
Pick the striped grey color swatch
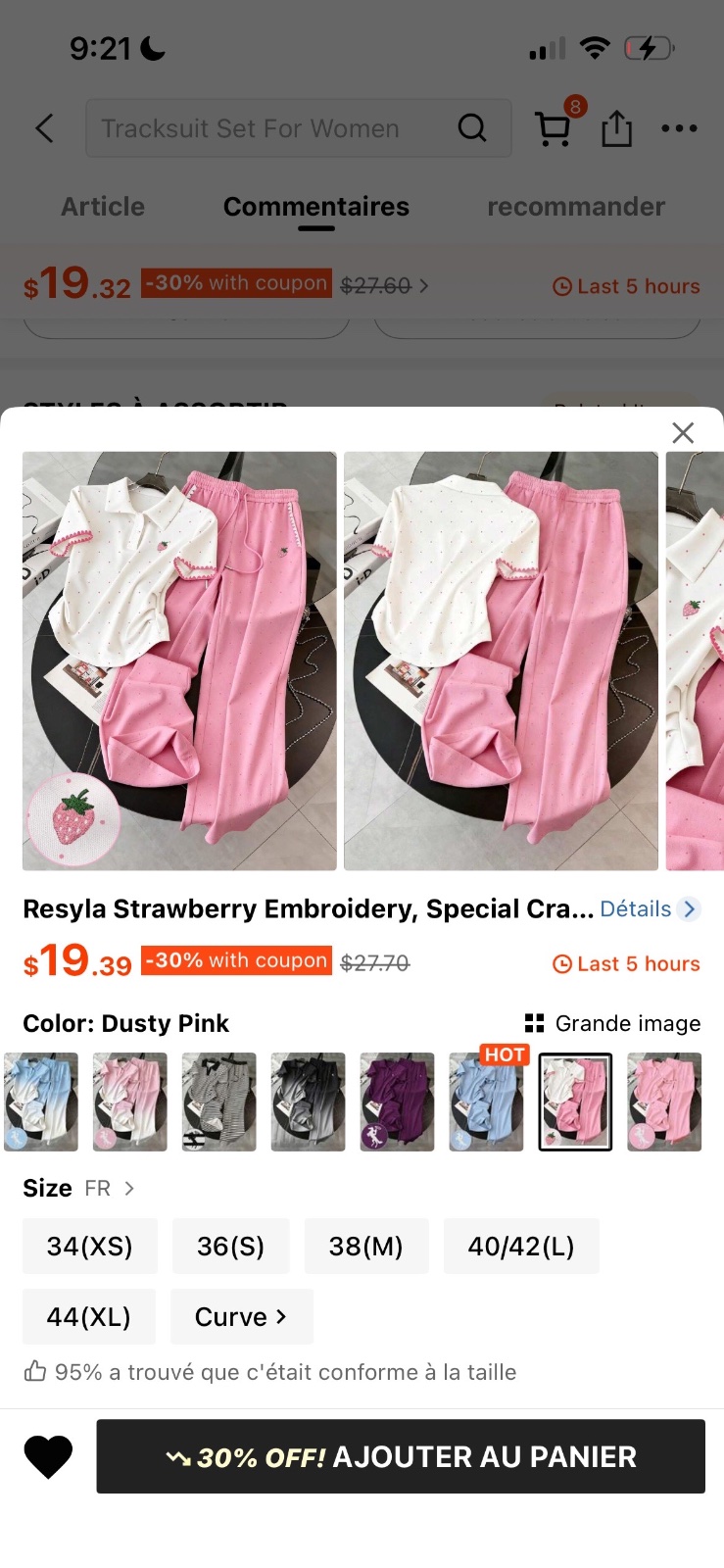(218, 1102)
